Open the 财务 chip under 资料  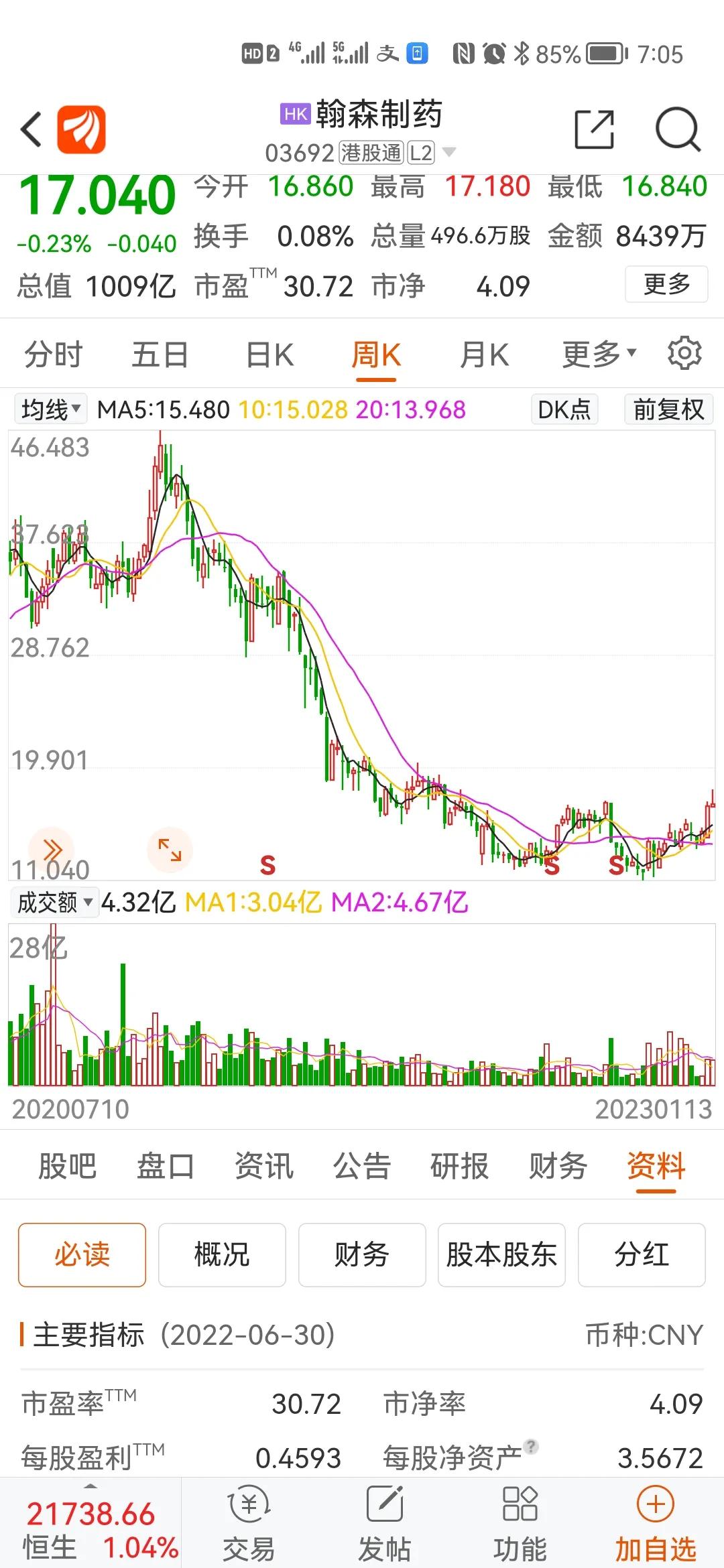[362, 1254]
